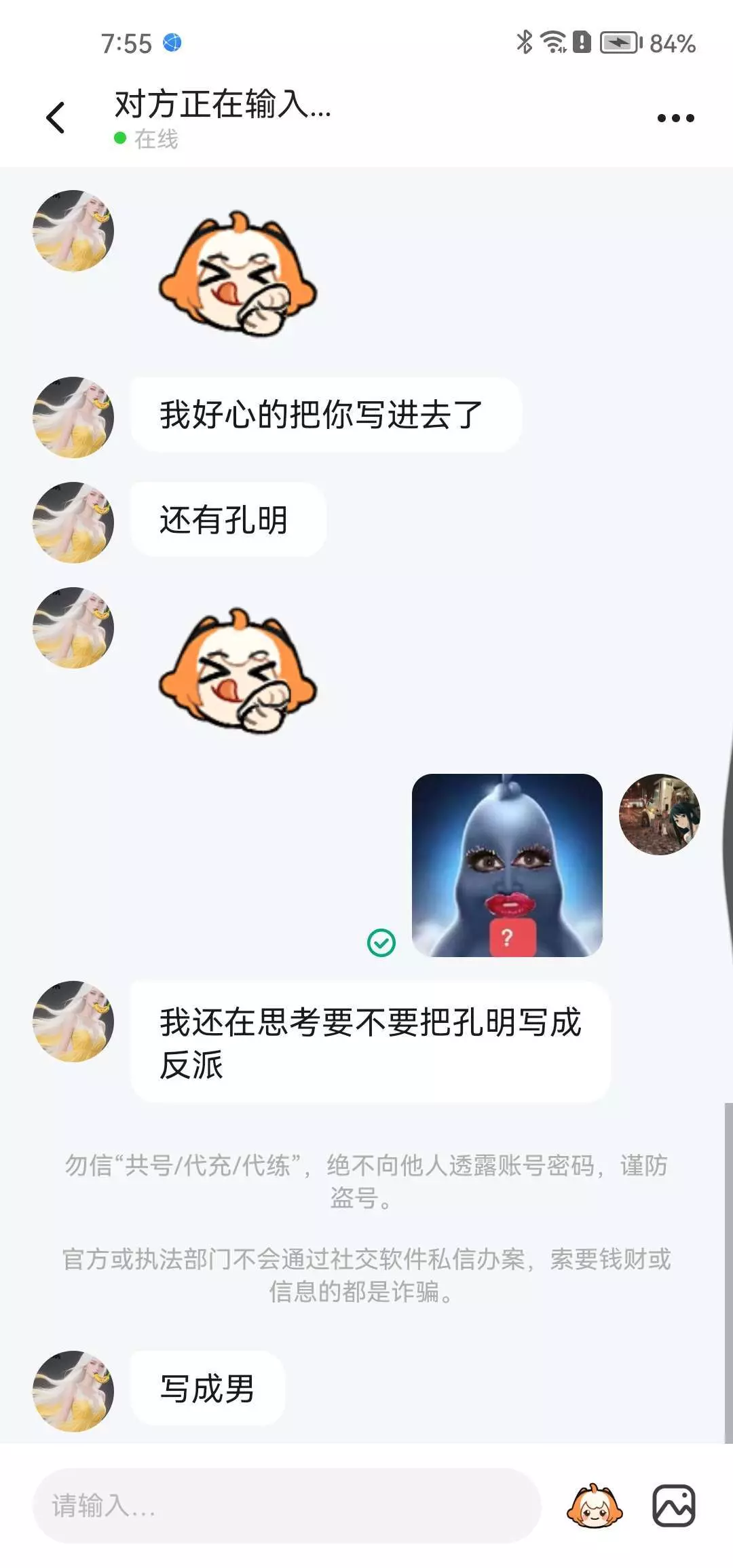This screenshot has width=733, height=1568.
Task: Open the image picker icon
Action: (674, 1506)
